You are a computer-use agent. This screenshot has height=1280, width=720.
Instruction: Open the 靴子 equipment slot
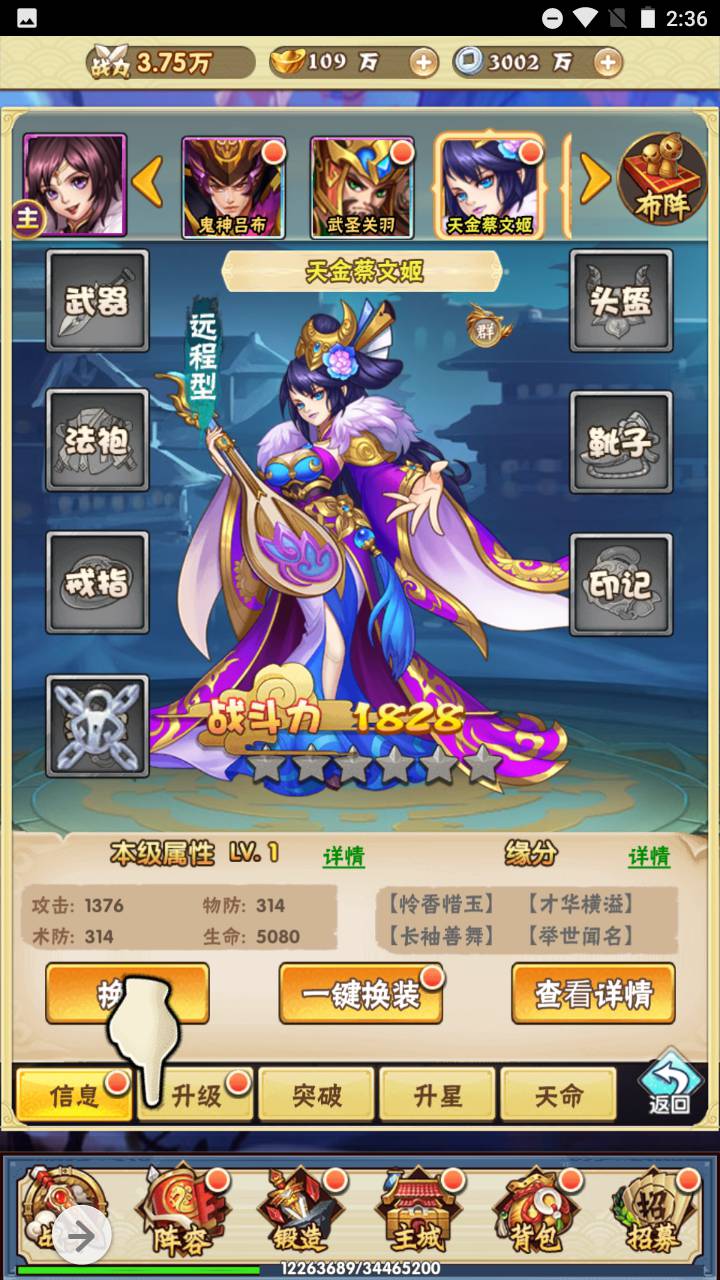point(621,441)
